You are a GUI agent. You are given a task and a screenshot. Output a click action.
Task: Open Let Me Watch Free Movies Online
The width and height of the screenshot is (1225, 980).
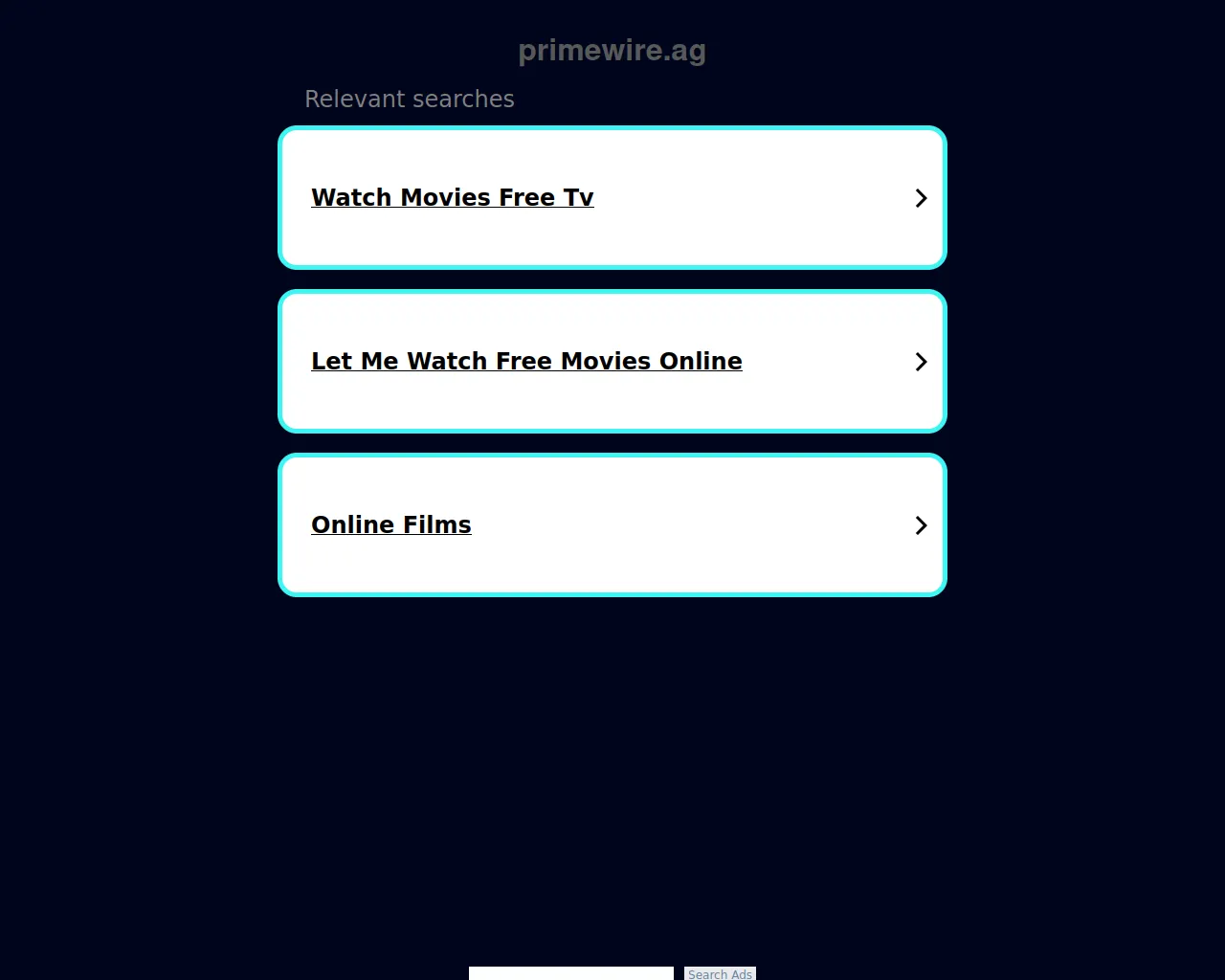pyautogui.click(x=526, y=361)
